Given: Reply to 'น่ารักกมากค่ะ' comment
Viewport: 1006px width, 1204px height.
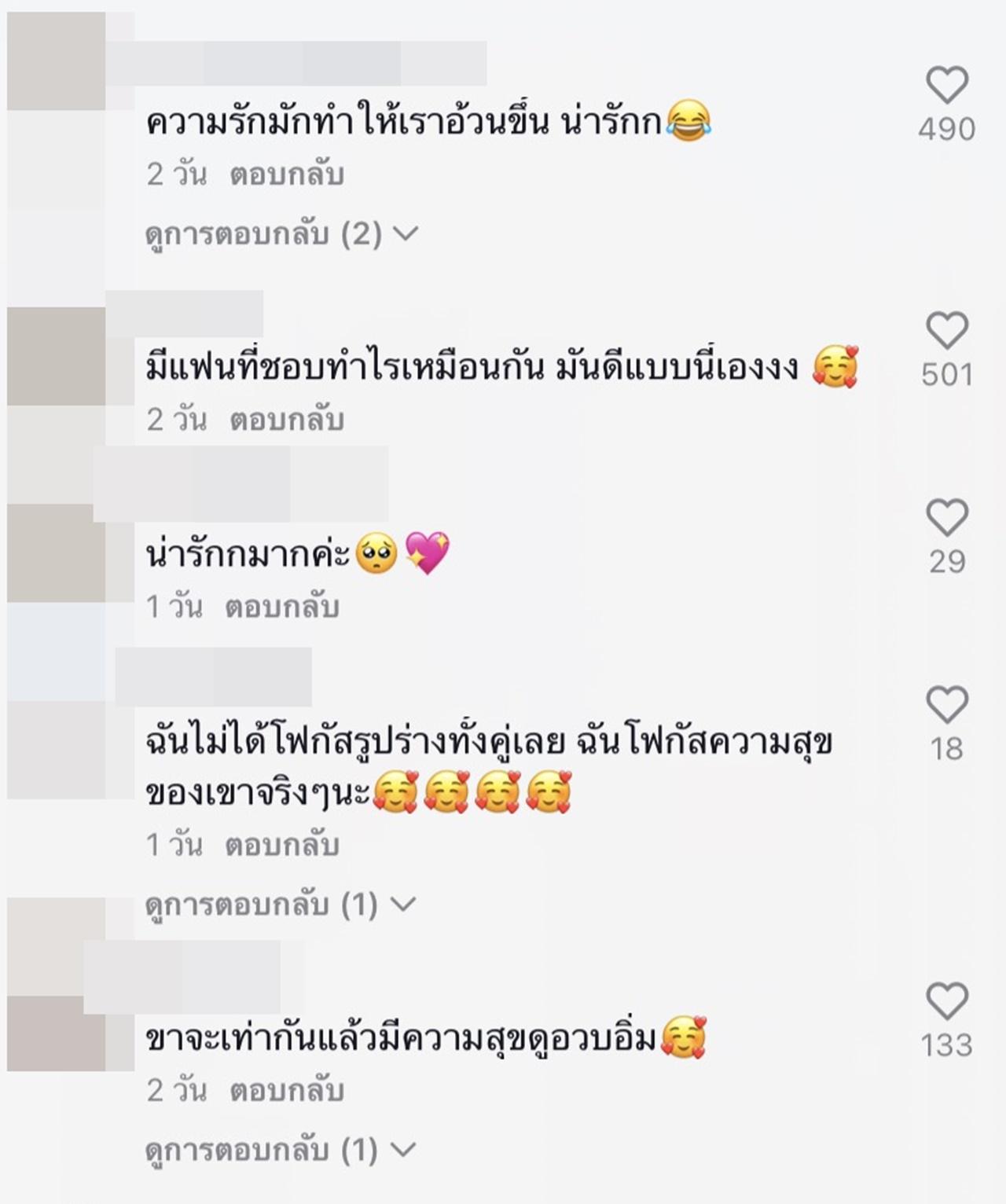Looking at the screenshot, I should [x=281, y=607].
